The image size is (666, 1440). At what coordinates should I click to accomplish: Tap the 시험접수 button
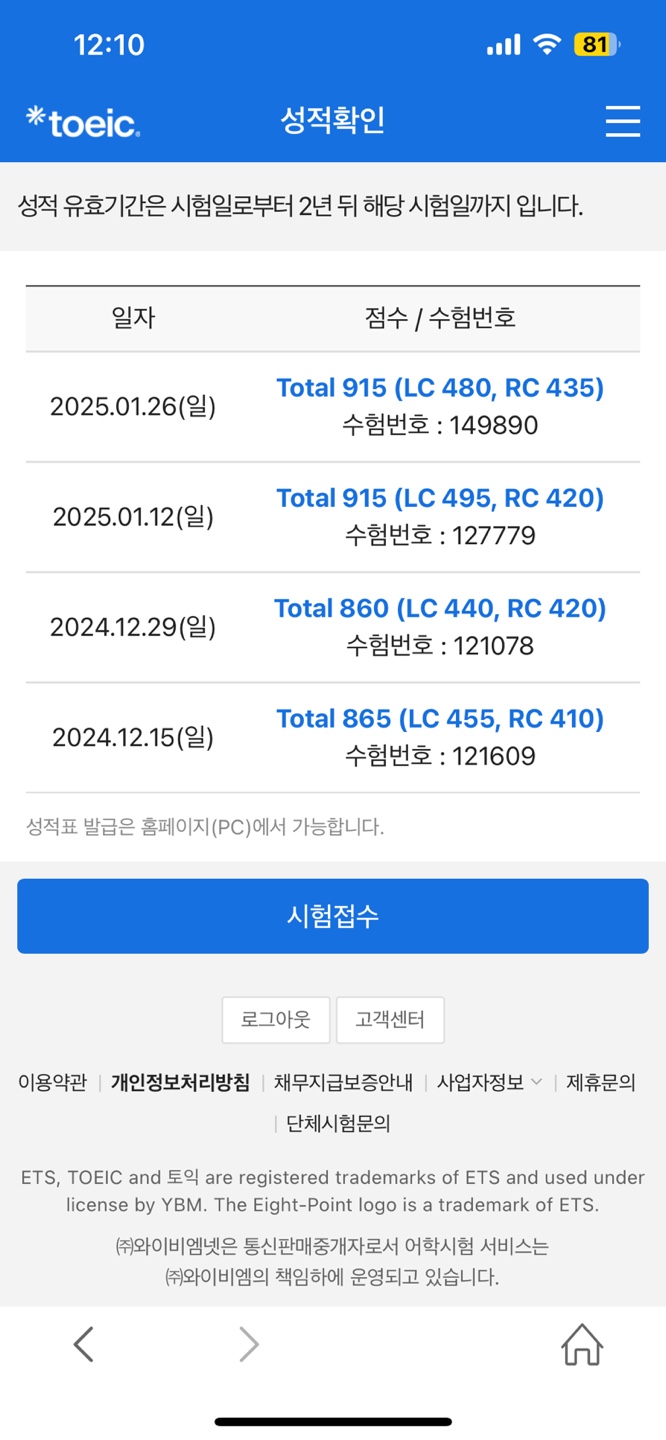pos(333,916)
